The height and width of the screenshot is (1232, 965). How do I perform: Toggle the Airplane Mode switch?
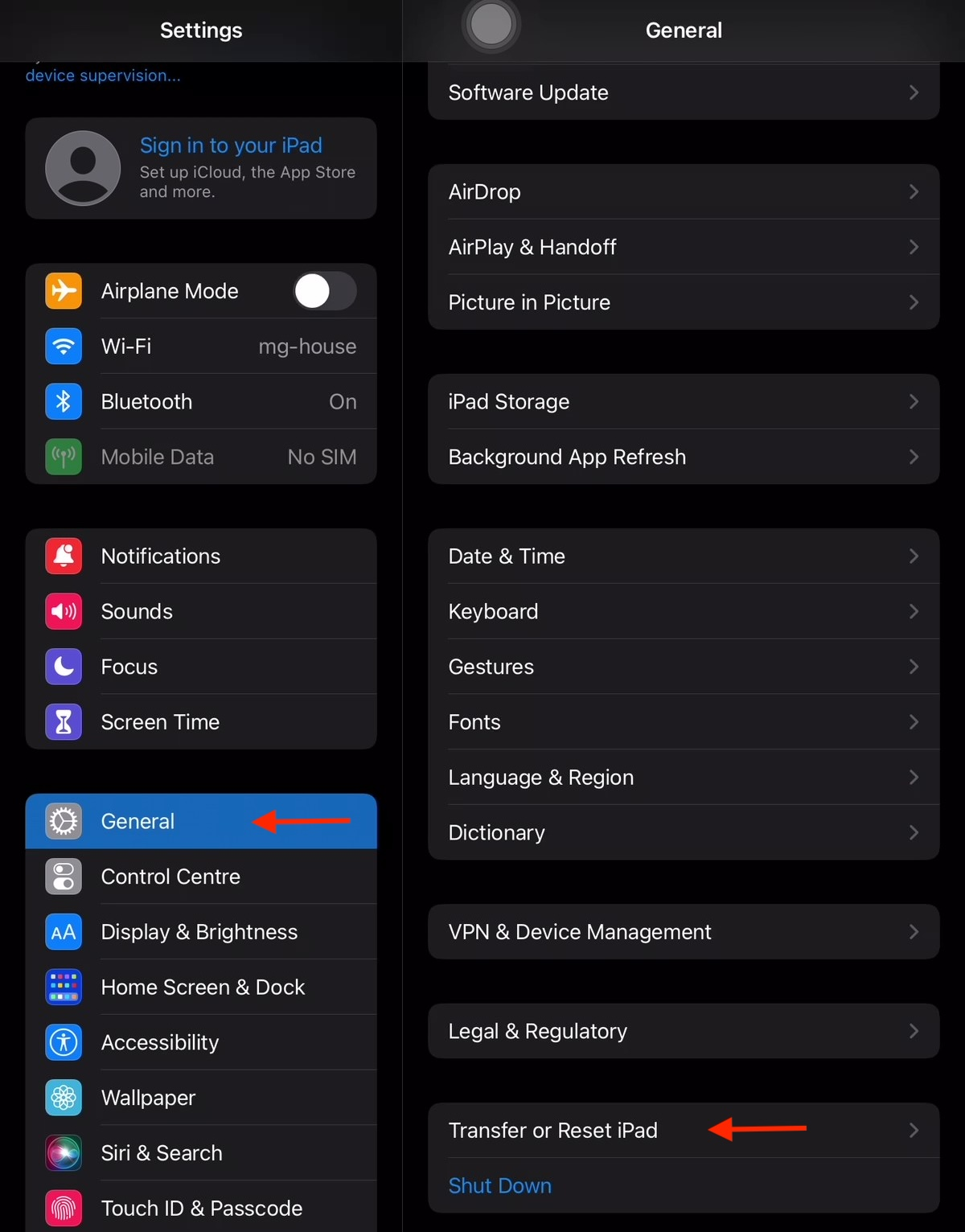click(x=324, y=291)
